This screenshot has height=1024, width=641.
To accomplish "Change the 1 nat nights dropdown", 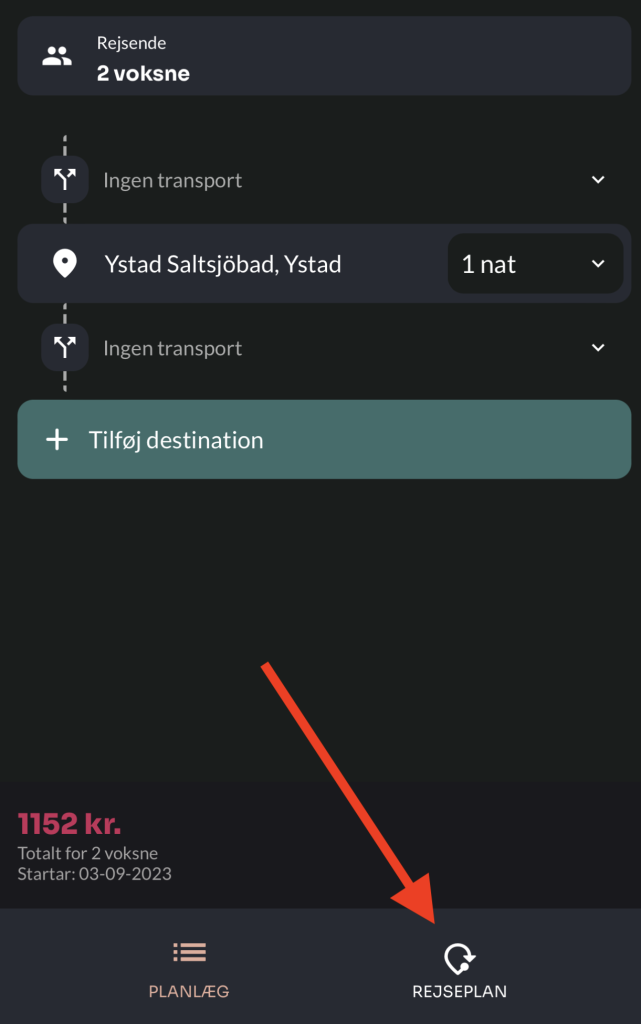I will (x=534, y=265).
